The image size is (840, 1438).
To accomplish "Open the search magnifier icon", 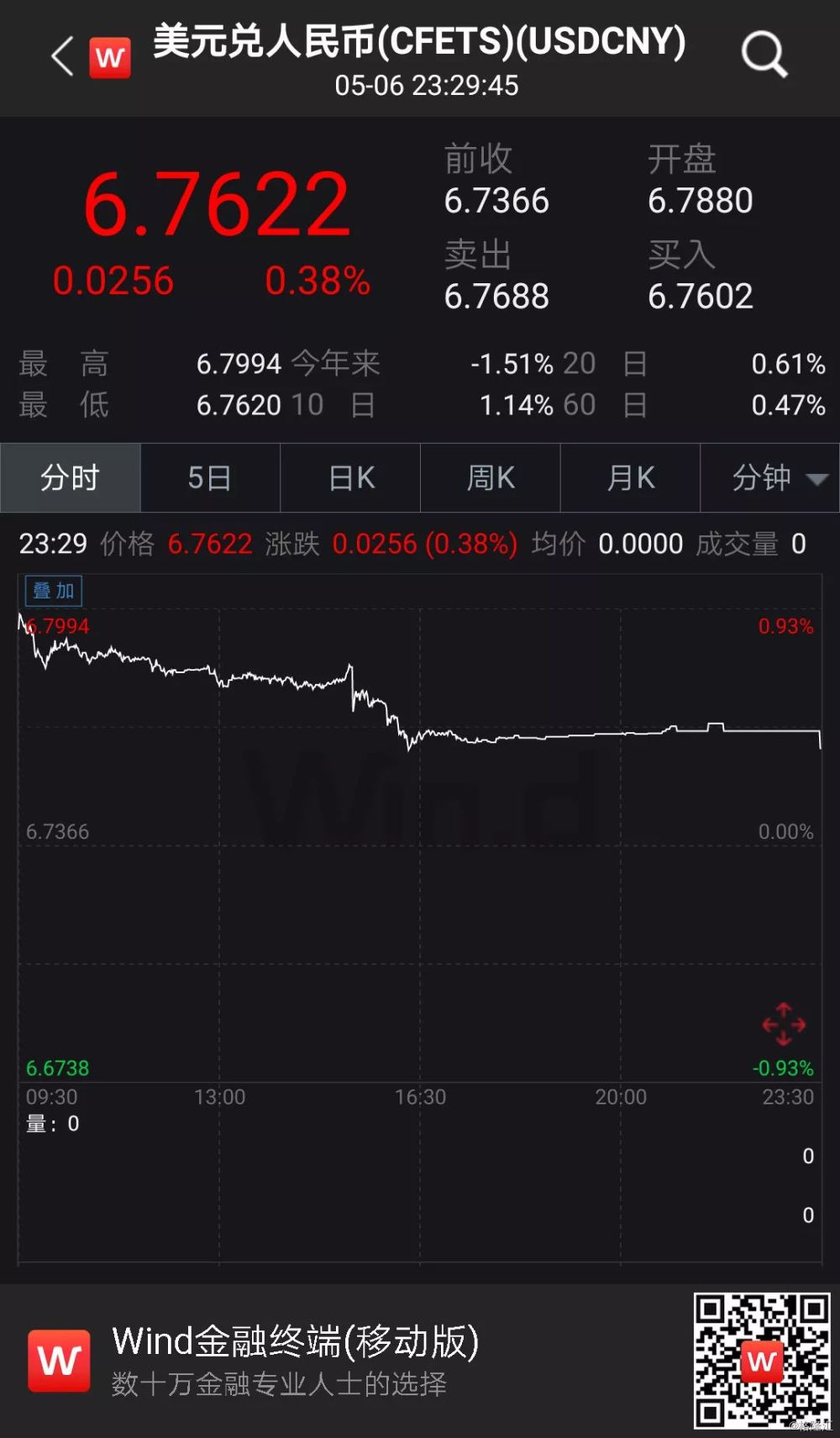I will (764, 55).
